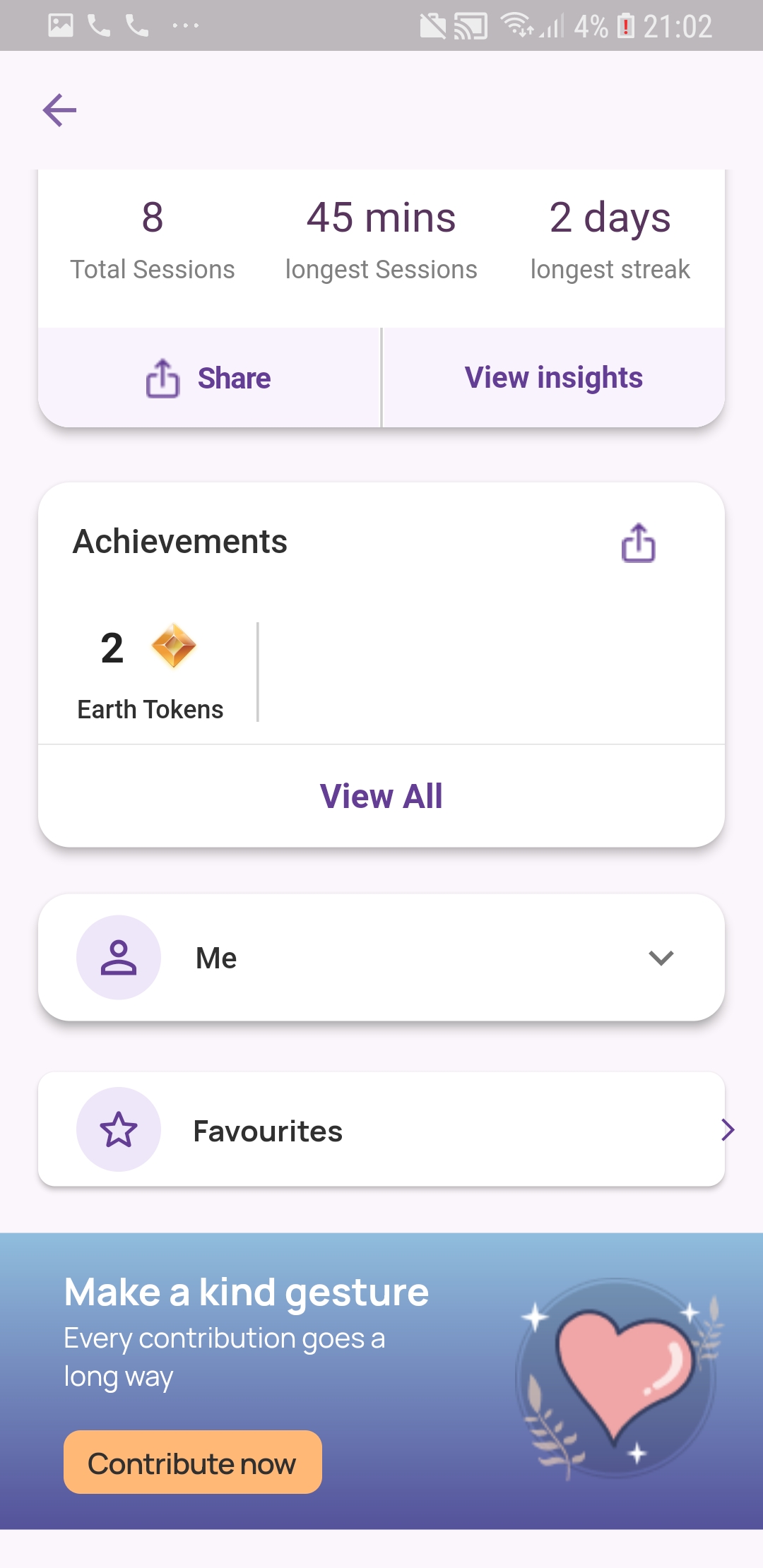Open the Favourites row

click(381, 1130)
